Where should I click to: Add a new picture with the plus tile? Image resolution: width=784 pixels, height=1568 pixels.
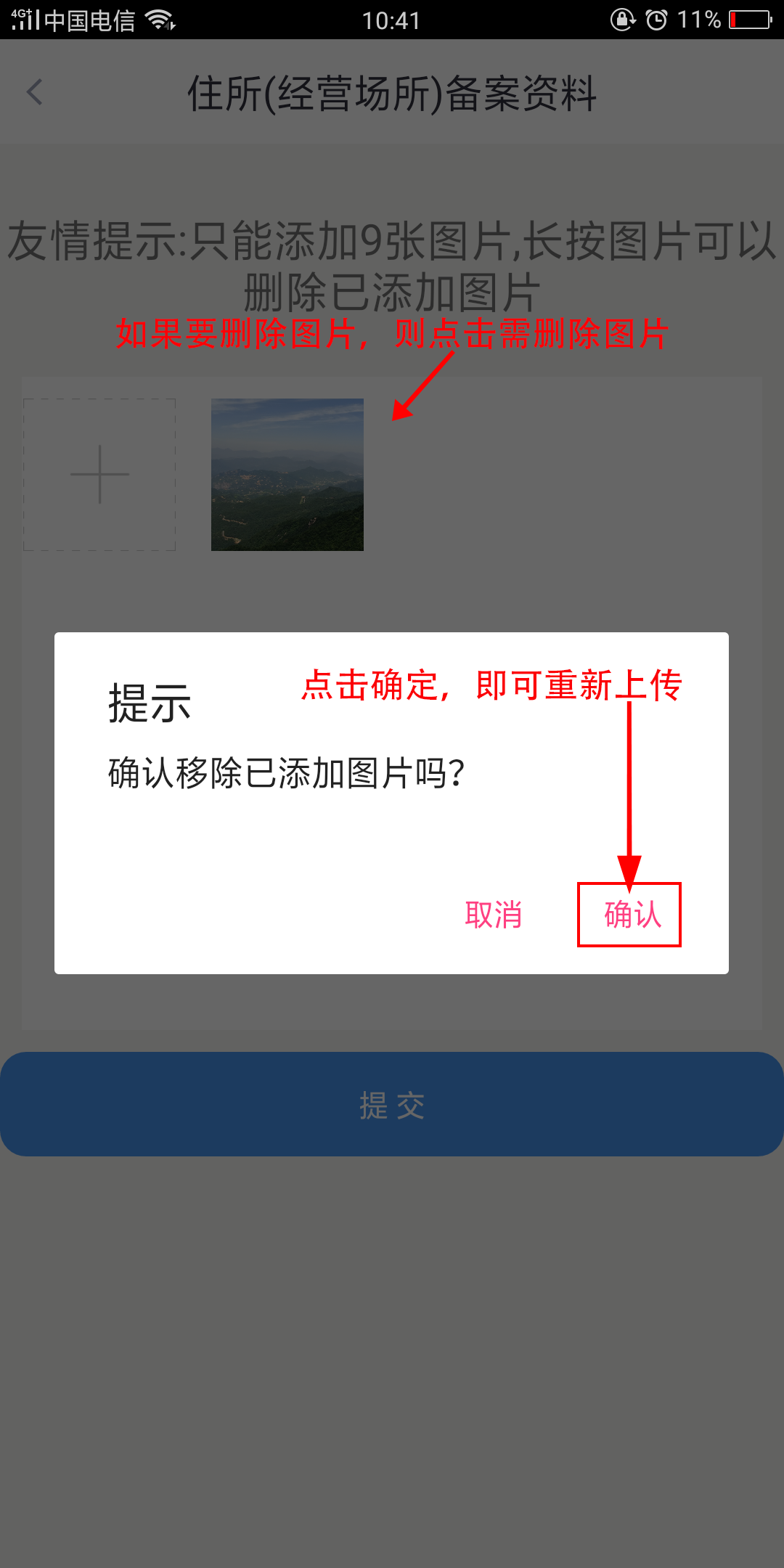99,474
